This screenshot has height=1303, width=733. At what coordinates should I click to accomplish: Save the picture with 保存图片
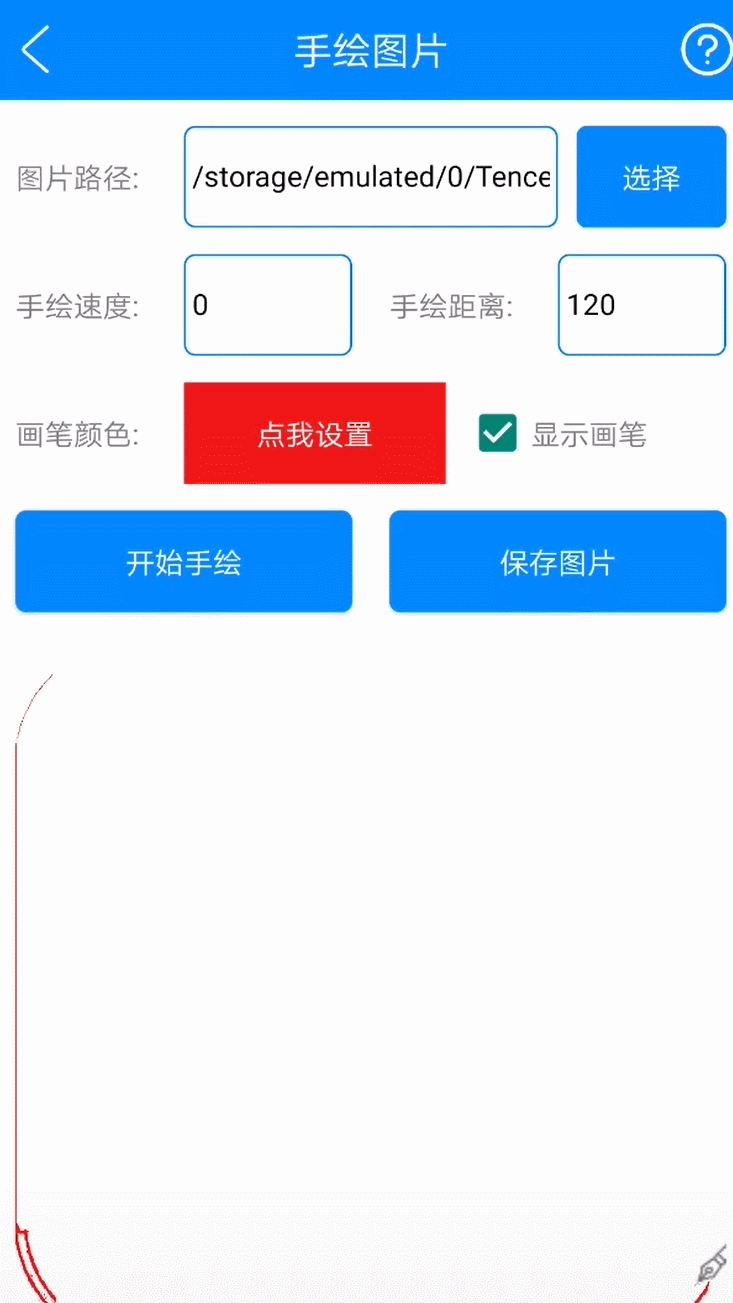coord(557,562)
